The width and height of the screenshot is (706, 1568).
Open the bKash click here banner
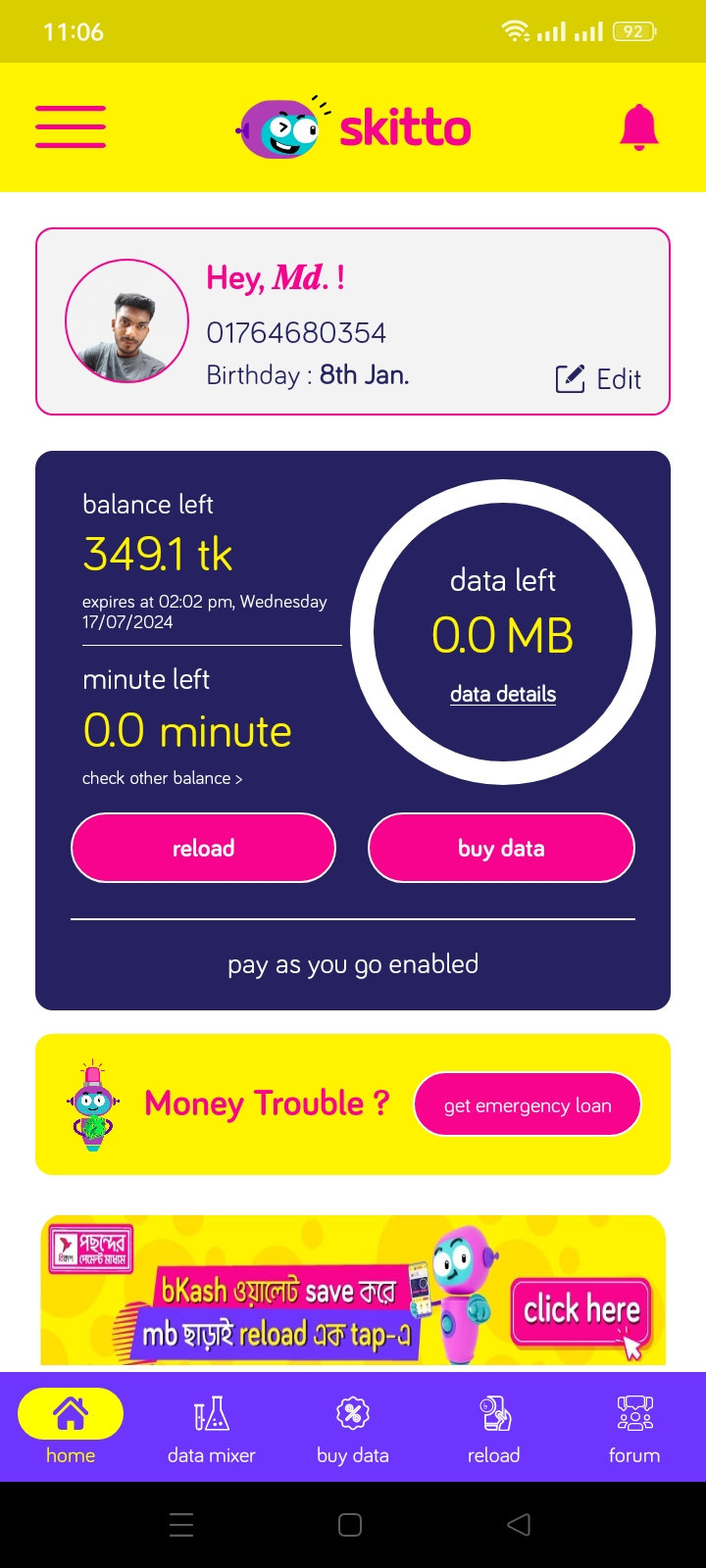pos(581,1310)
